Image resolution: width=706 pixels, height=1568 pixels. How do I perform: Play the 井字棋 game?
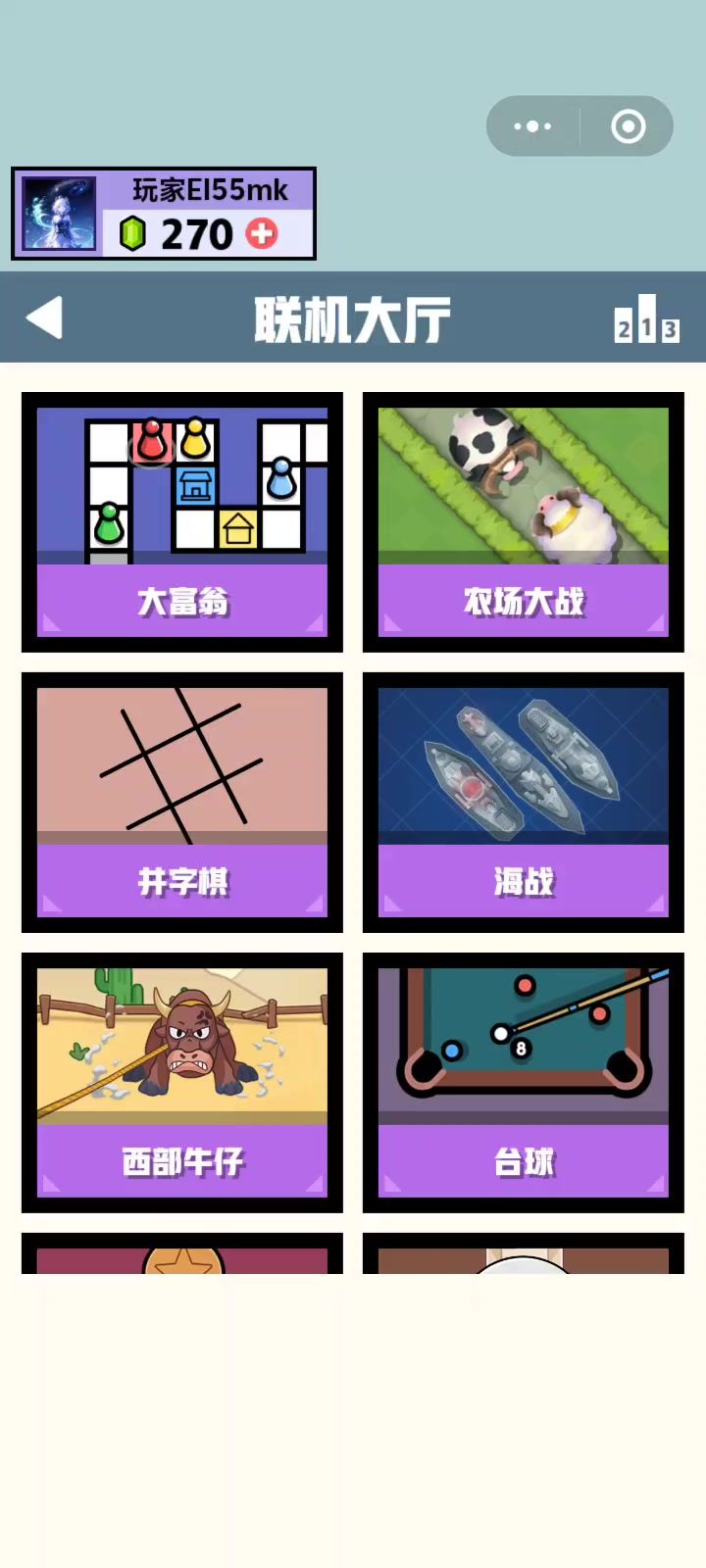[x=182, y=803]
